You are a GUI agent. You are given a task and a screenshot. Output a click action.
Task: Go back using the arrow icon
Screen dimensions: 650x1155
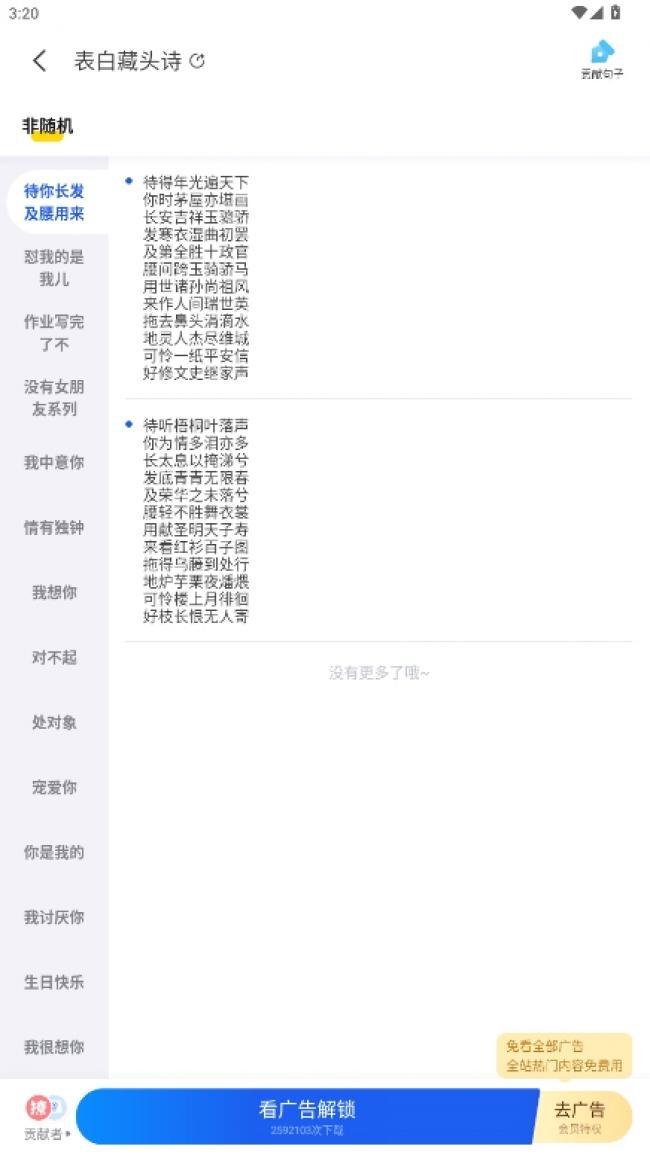pos(40,61)
